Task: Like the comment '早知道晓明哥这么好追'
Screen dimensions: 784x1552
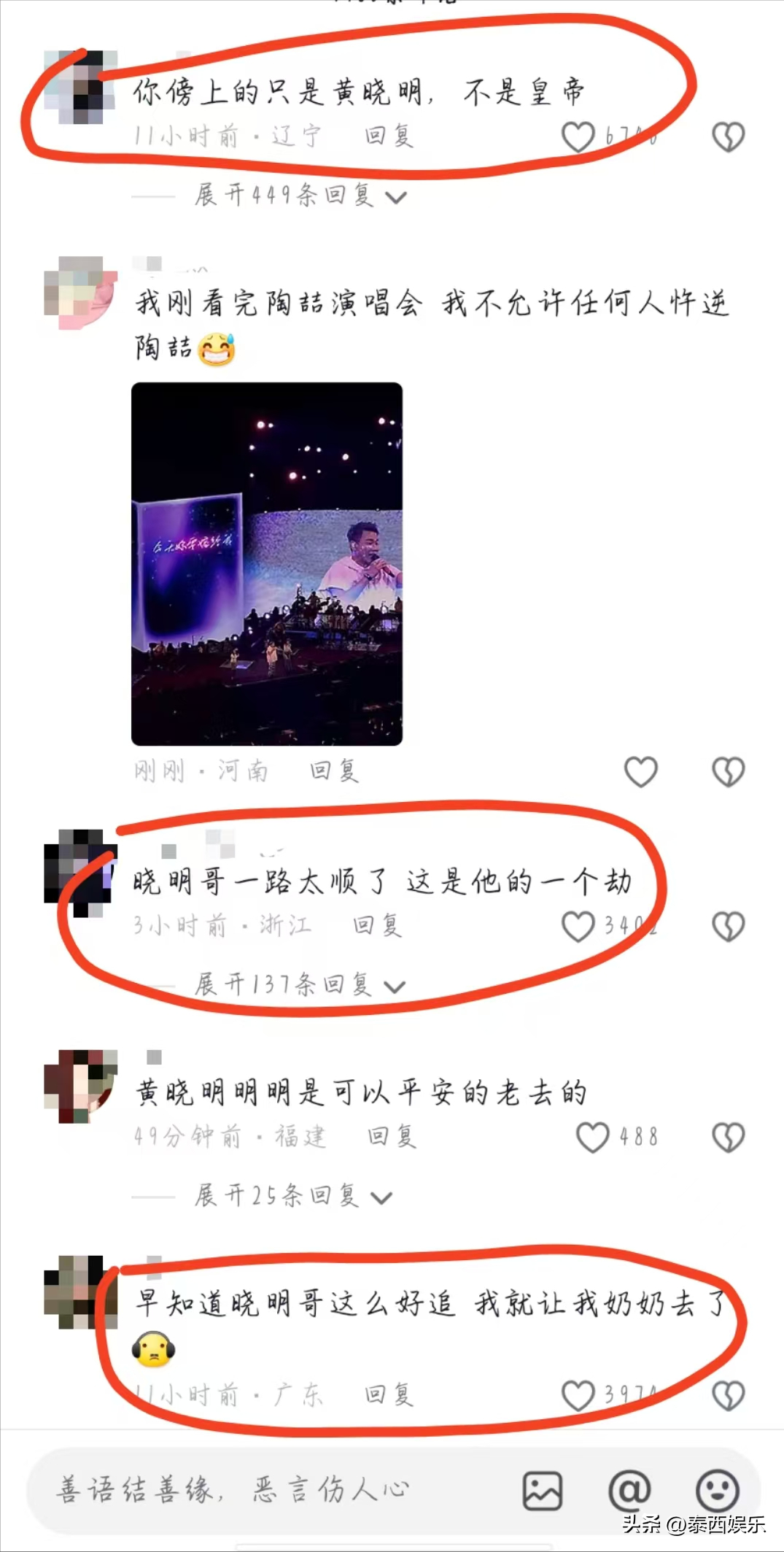Action: tap(579, 1396)
